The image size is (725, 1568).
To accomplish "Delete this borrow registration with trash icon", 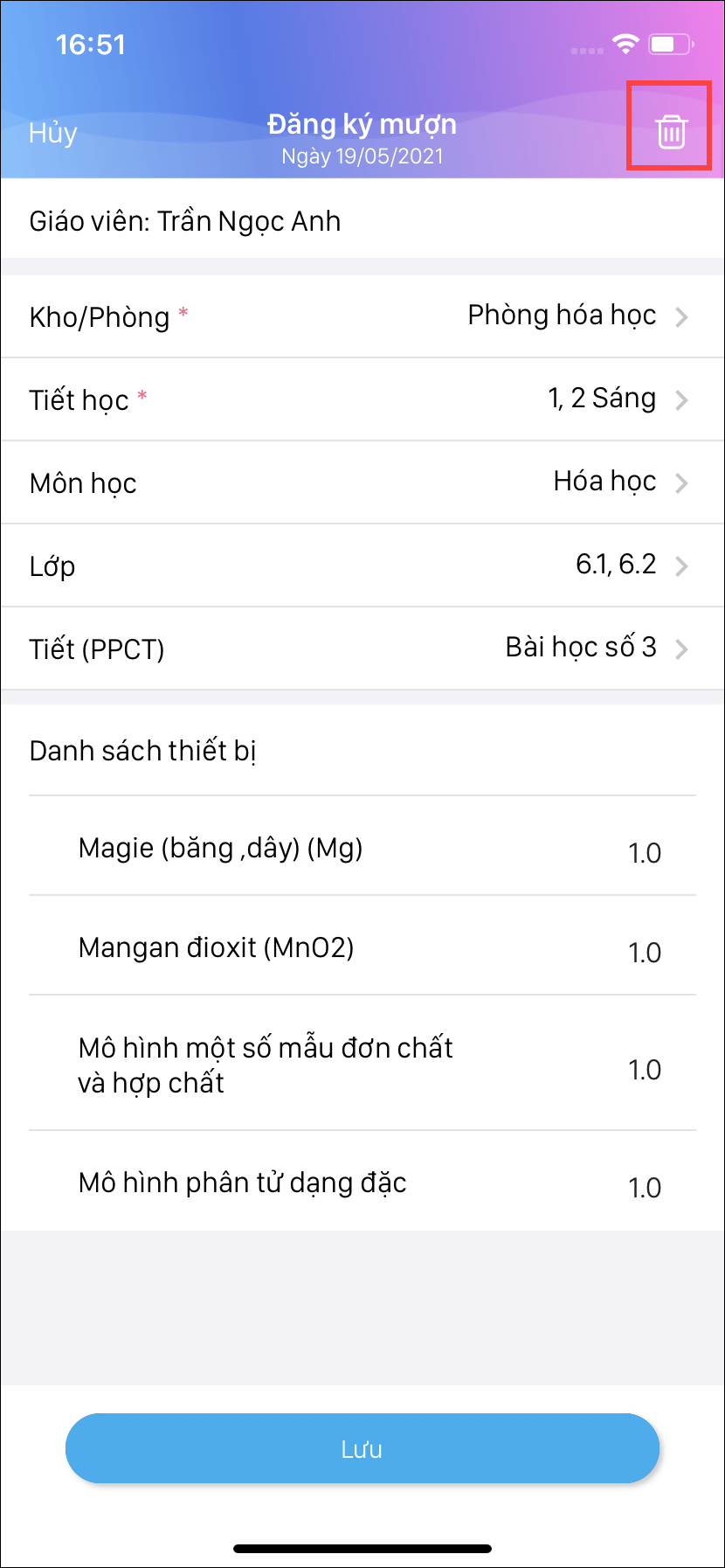I will coord(670,131).
